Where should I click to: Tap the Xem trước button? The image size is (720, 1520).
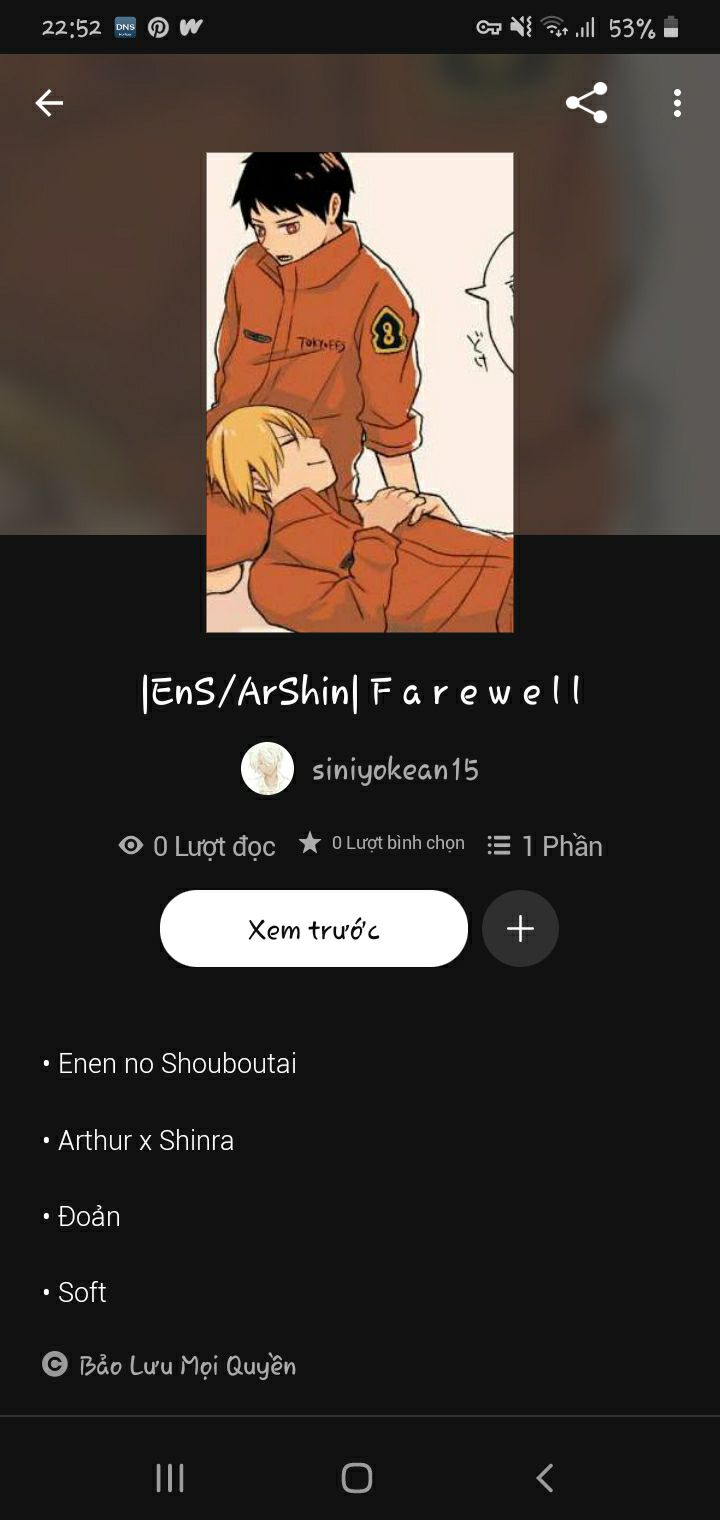tap(314, 929)
